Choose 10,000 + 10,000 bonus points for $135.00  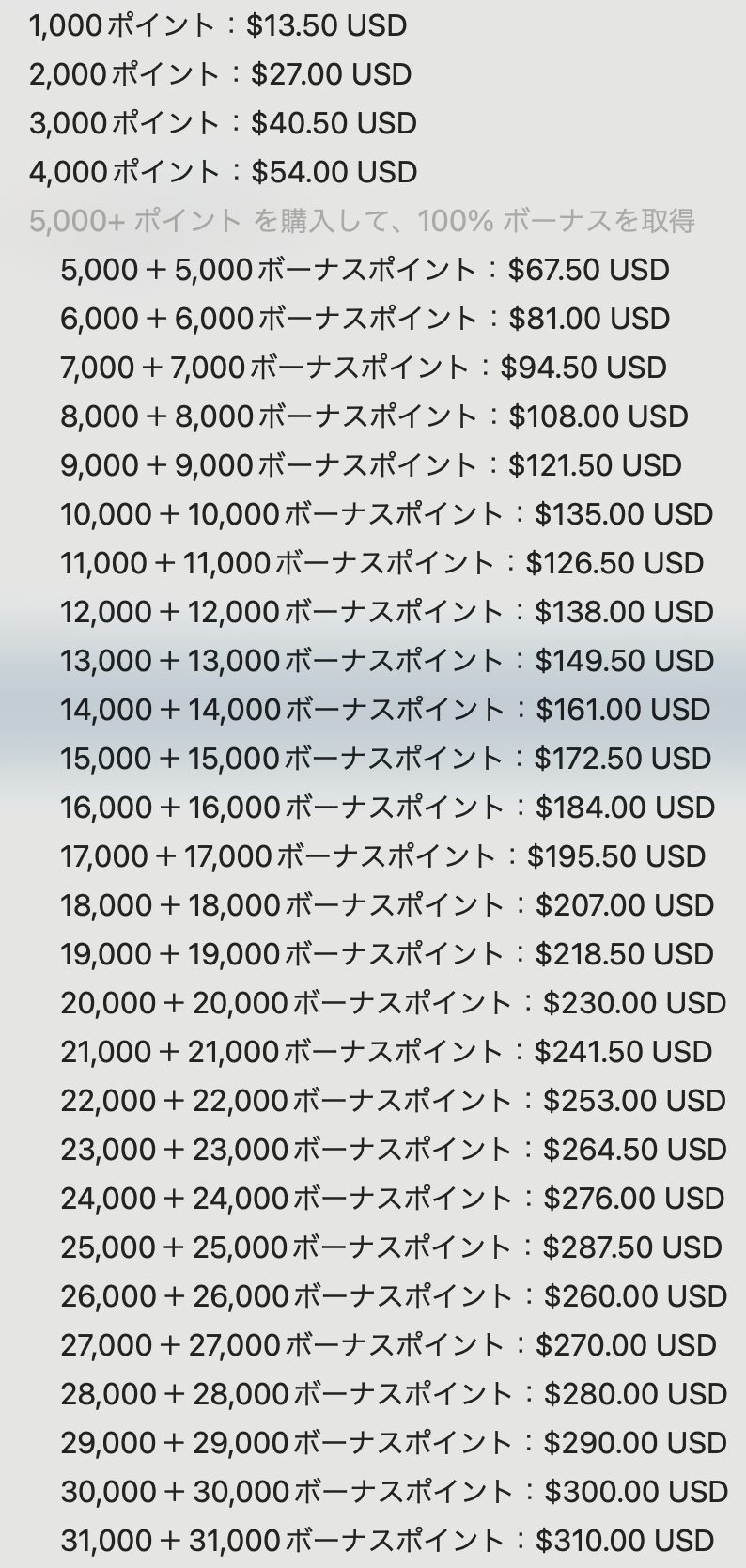386,514
